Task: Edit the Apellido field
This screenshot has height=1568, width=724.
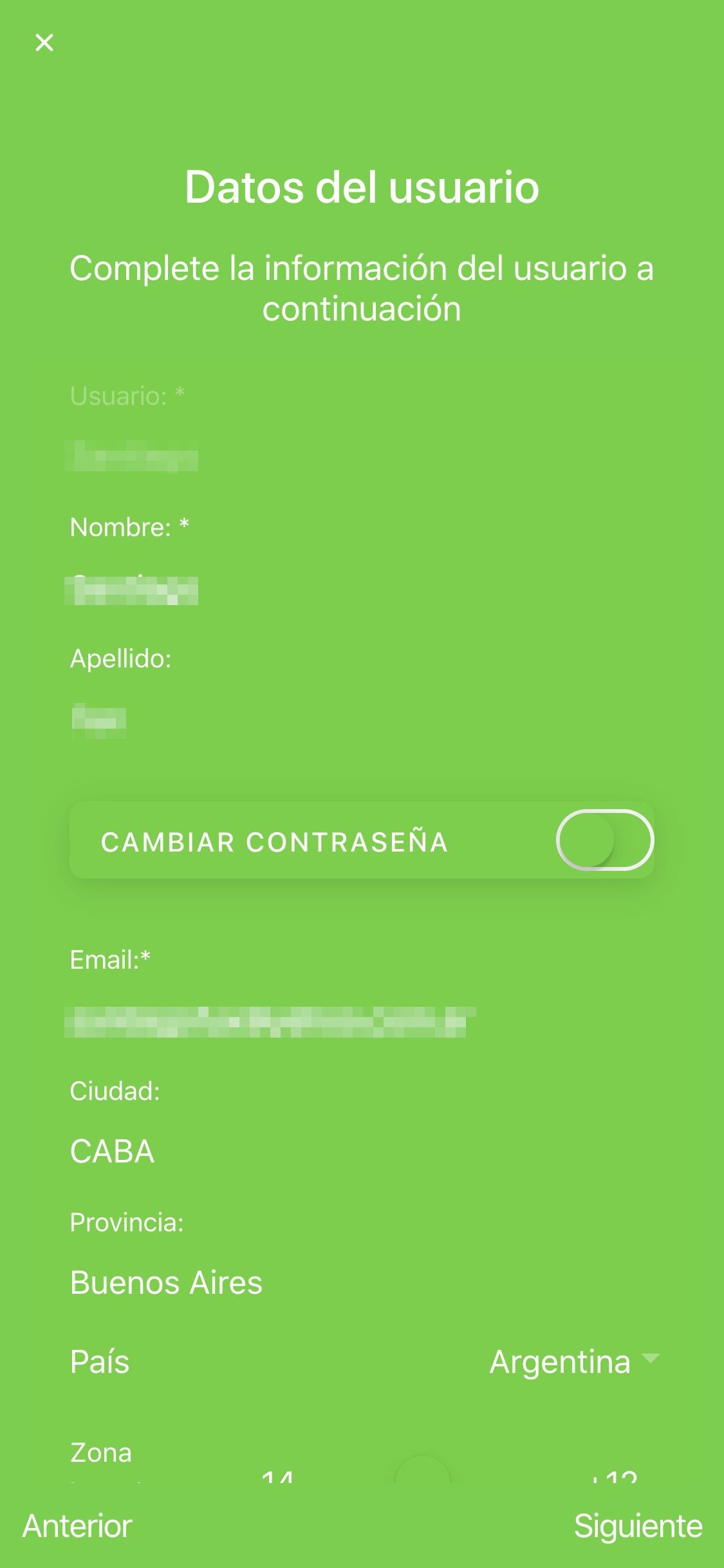Action: [362, 721]
